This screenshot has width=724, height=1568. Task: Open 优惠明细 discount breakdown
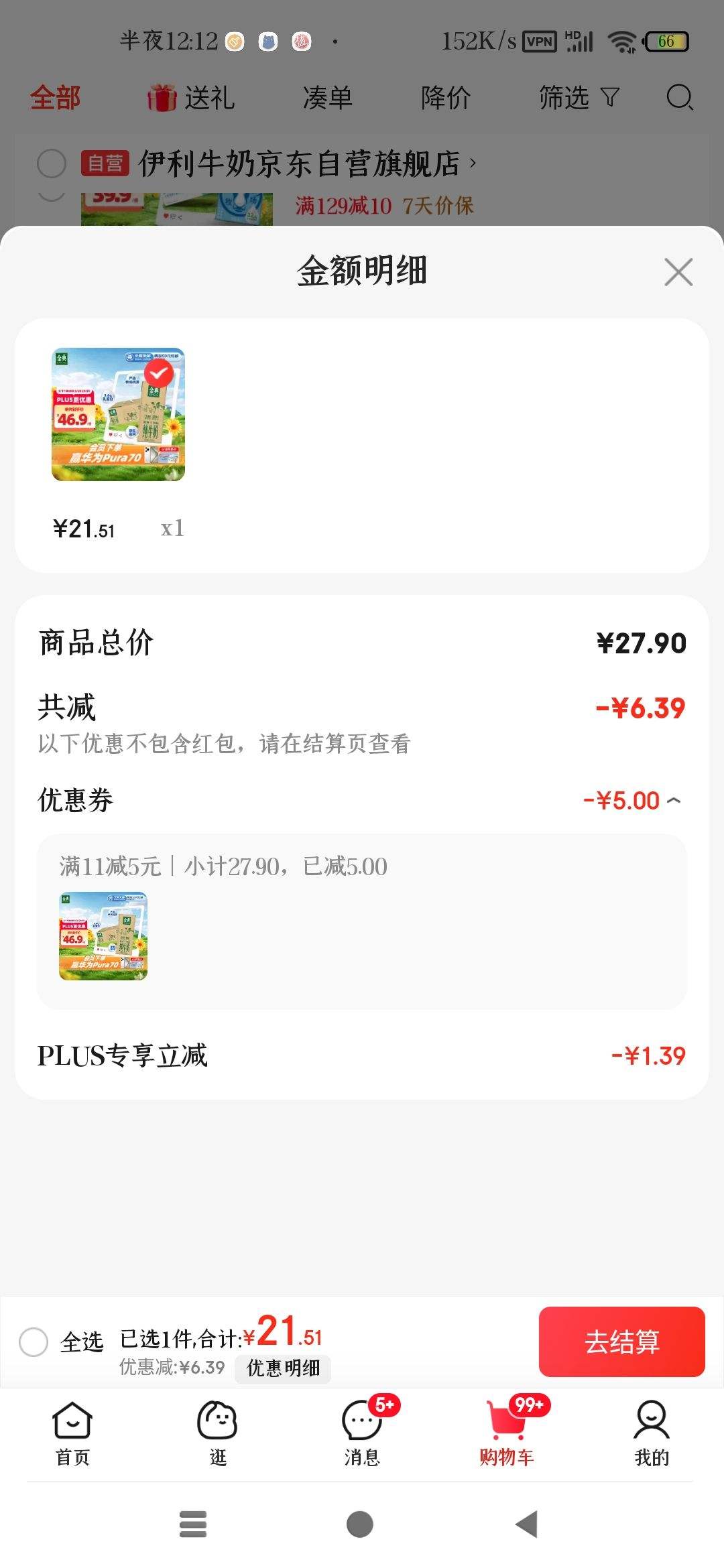pos(283,1368)
